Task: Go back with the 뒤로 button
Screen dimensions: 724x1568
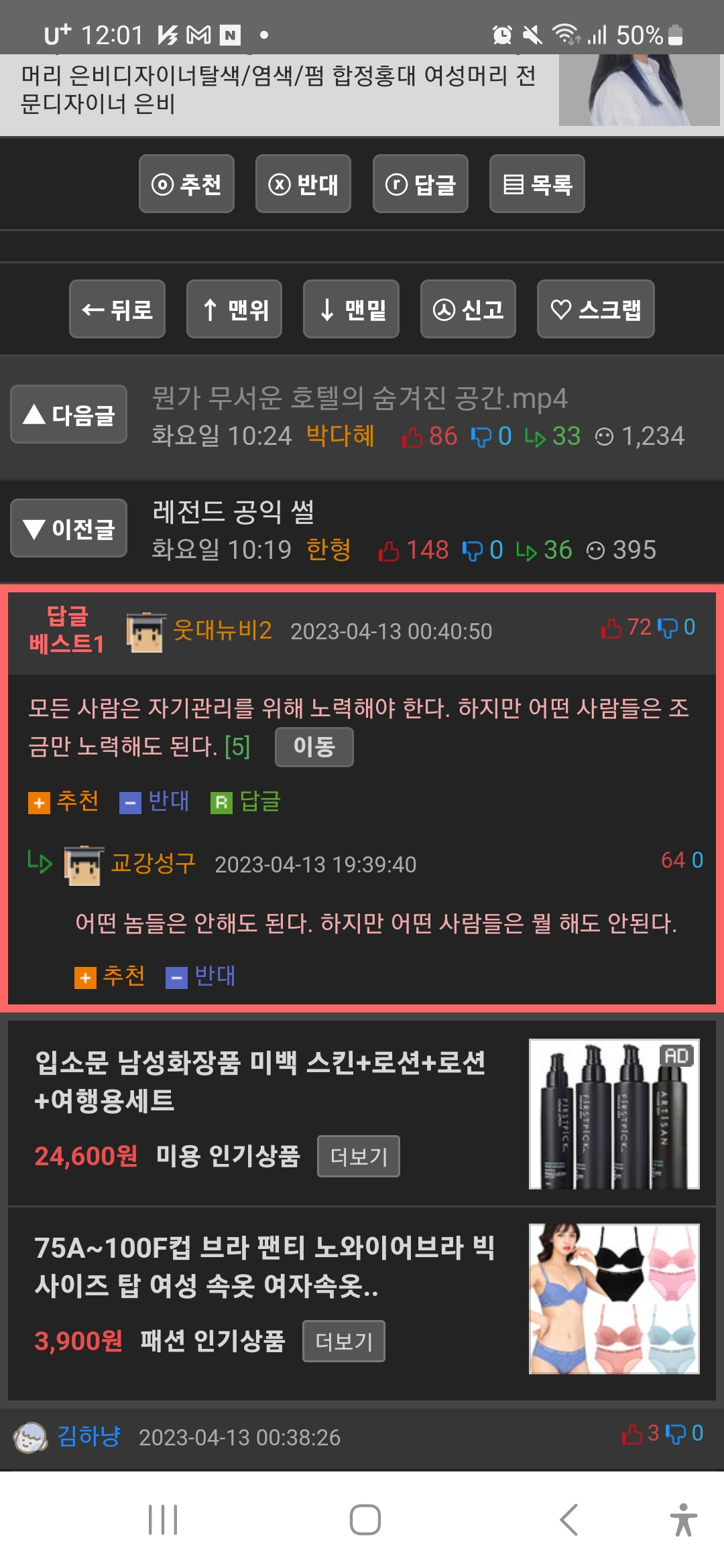Action: (117, 309)
